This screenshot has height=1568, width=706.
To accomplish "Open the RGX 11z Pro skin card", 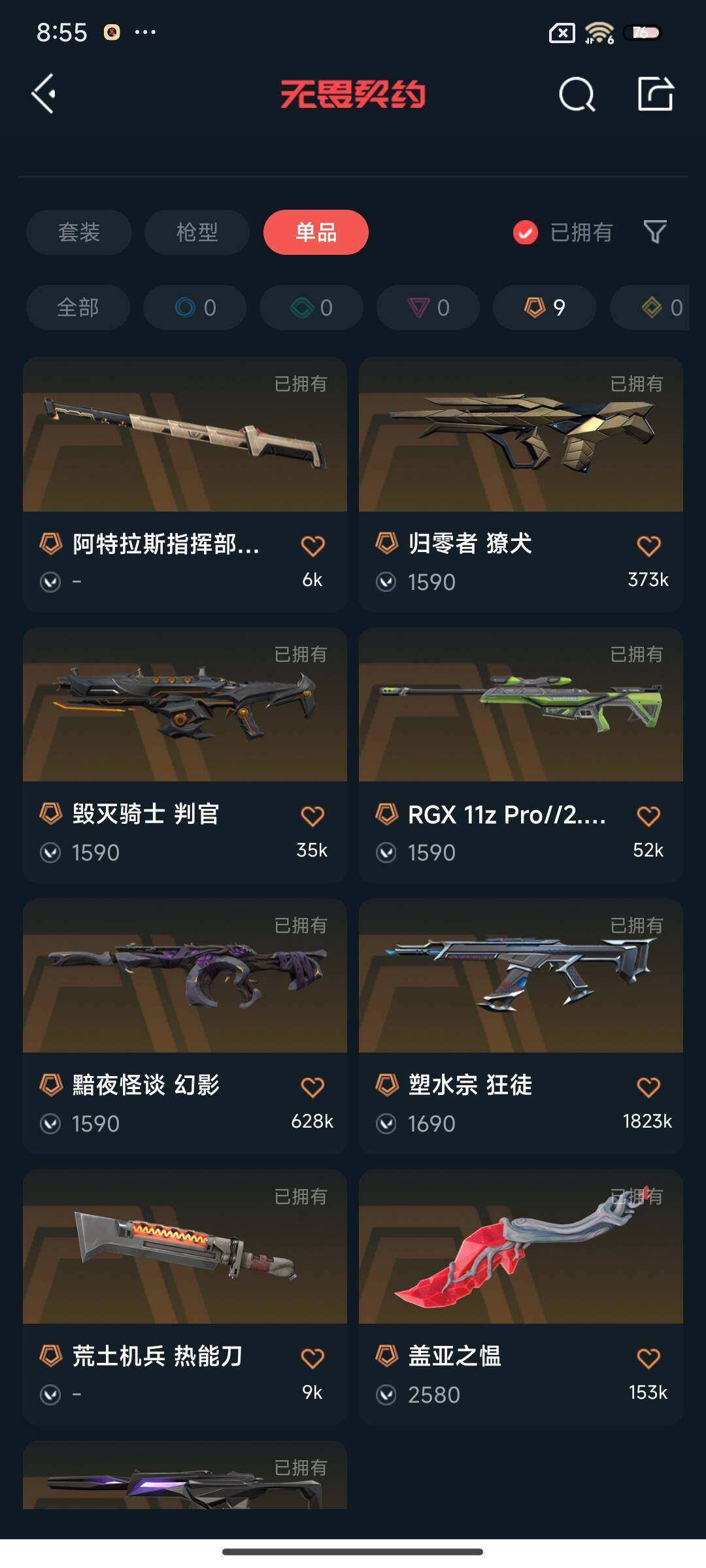I will click(520, 755).
